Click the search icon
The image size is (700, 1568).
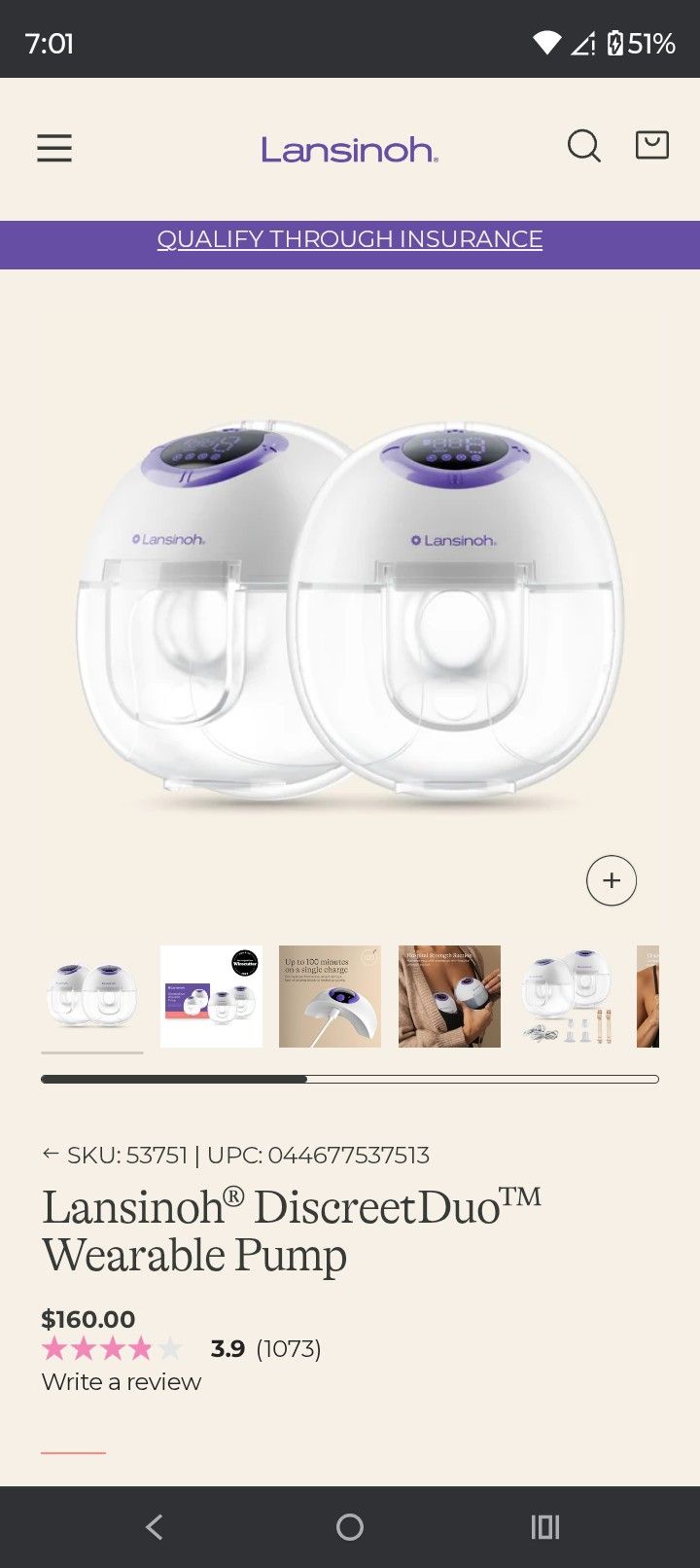coord(583,147)
